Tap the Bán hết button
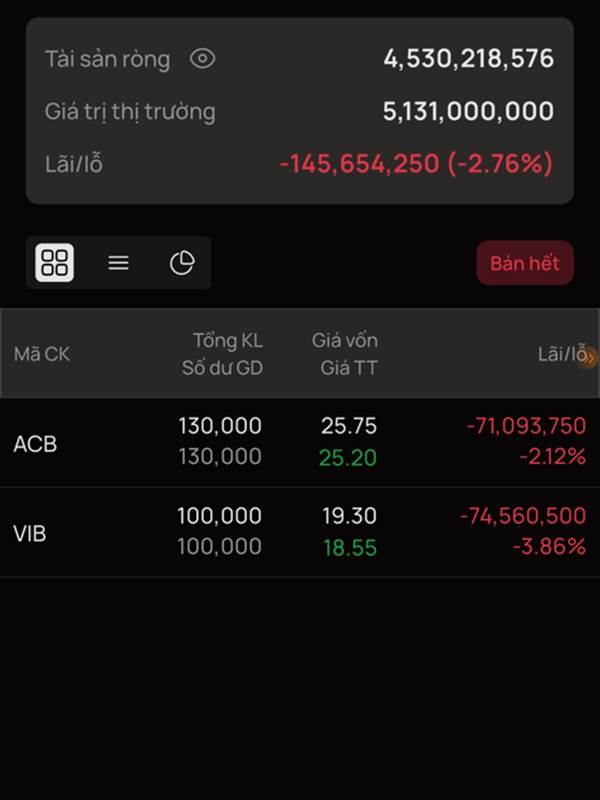This screenshot has height=800, width=600. (524, 264)
